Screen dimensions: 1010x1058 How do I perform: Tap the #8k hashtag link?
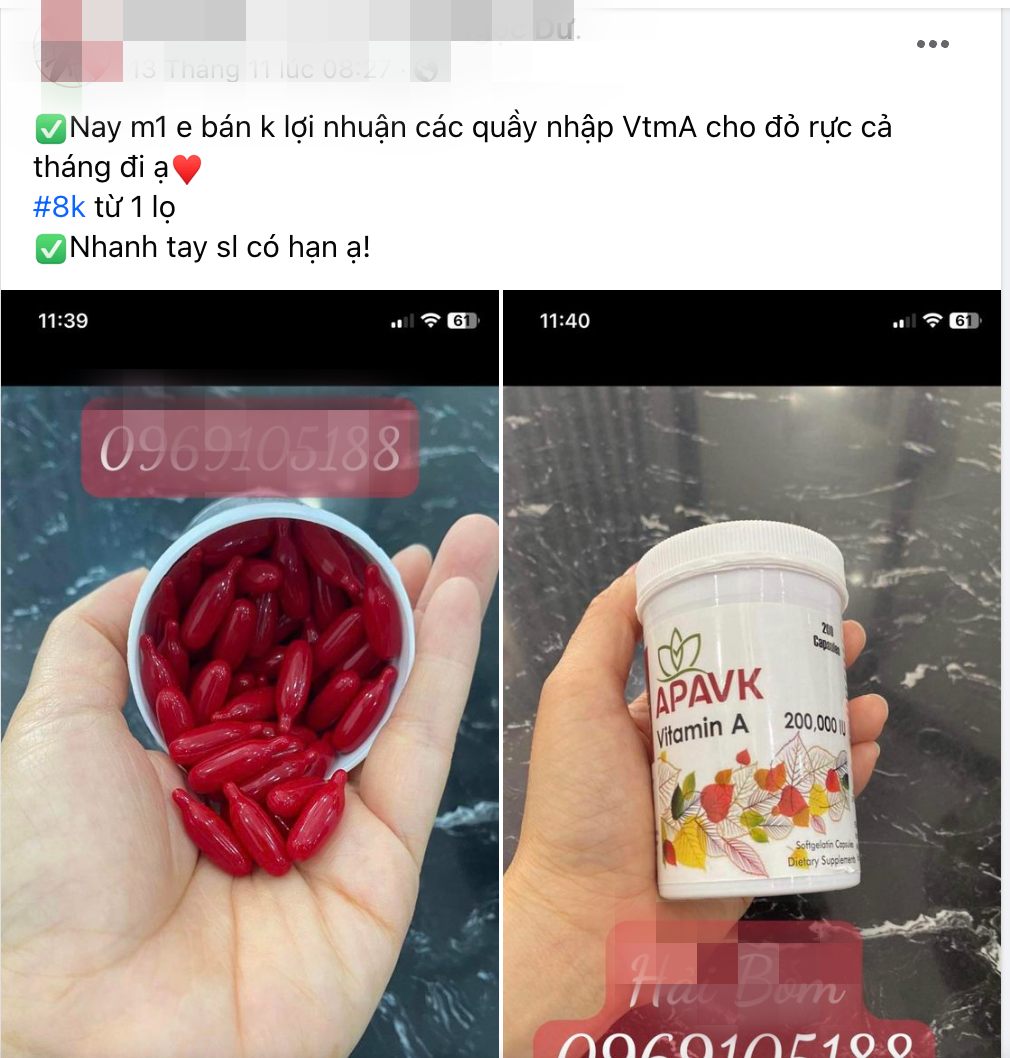59,207
